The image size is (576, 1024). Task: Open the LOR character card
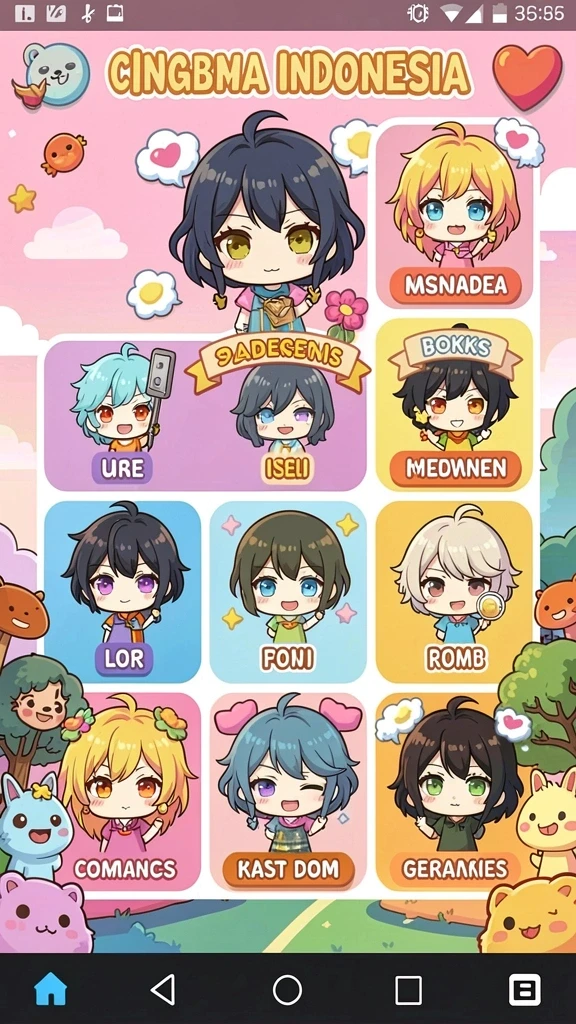coord(123,592)
